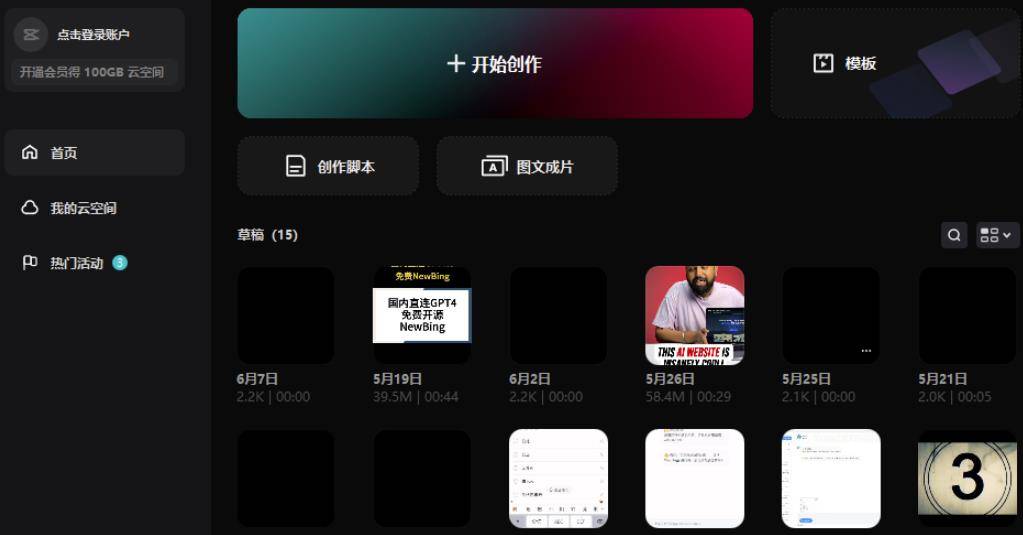1023x535 pixels.
Task: Open the 6月2日 draft
Action: (558, 315)
